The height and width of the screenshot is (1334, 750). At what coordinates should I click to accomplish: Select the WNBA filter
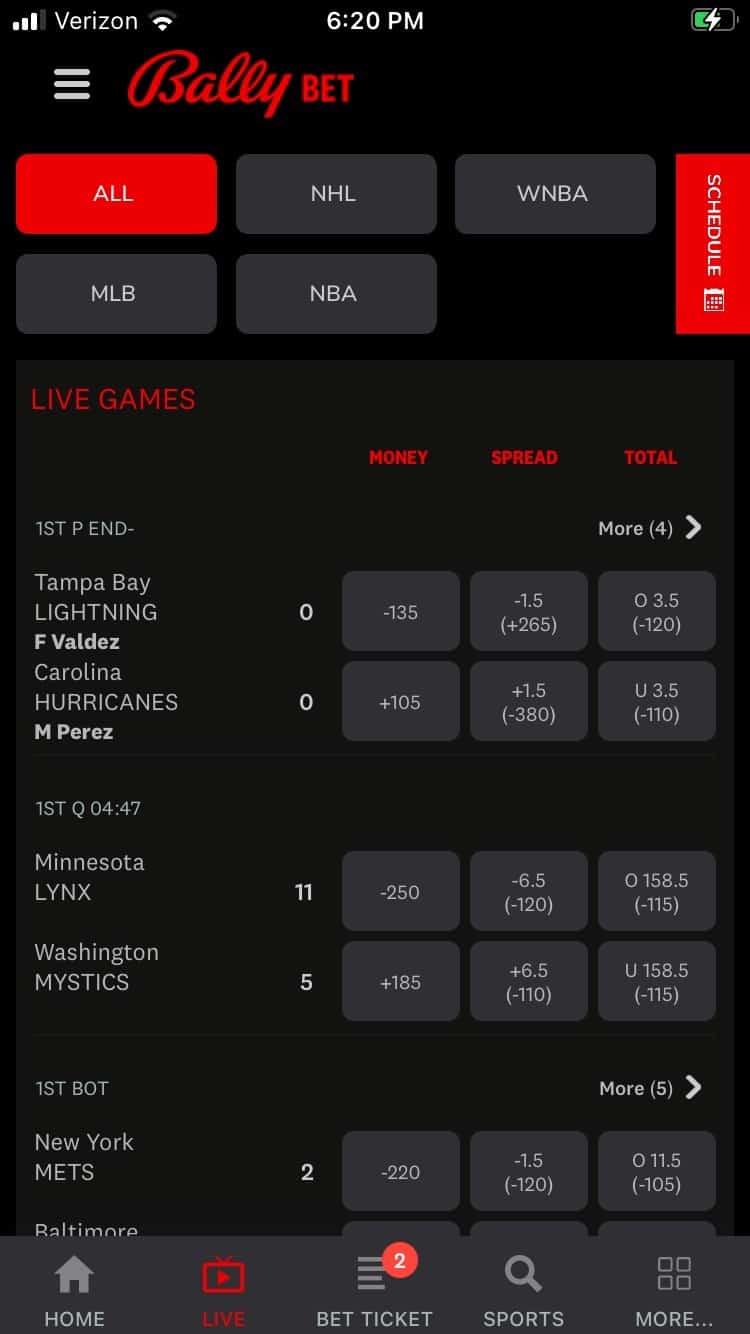(555, 194)
